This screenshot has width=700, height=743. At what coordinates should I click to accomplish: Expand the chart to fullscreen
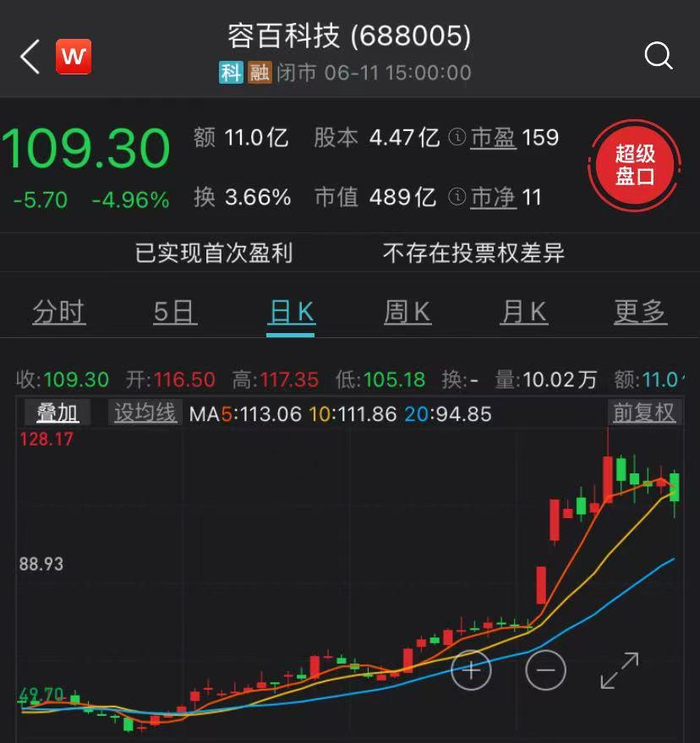click(x=619, y=670)
